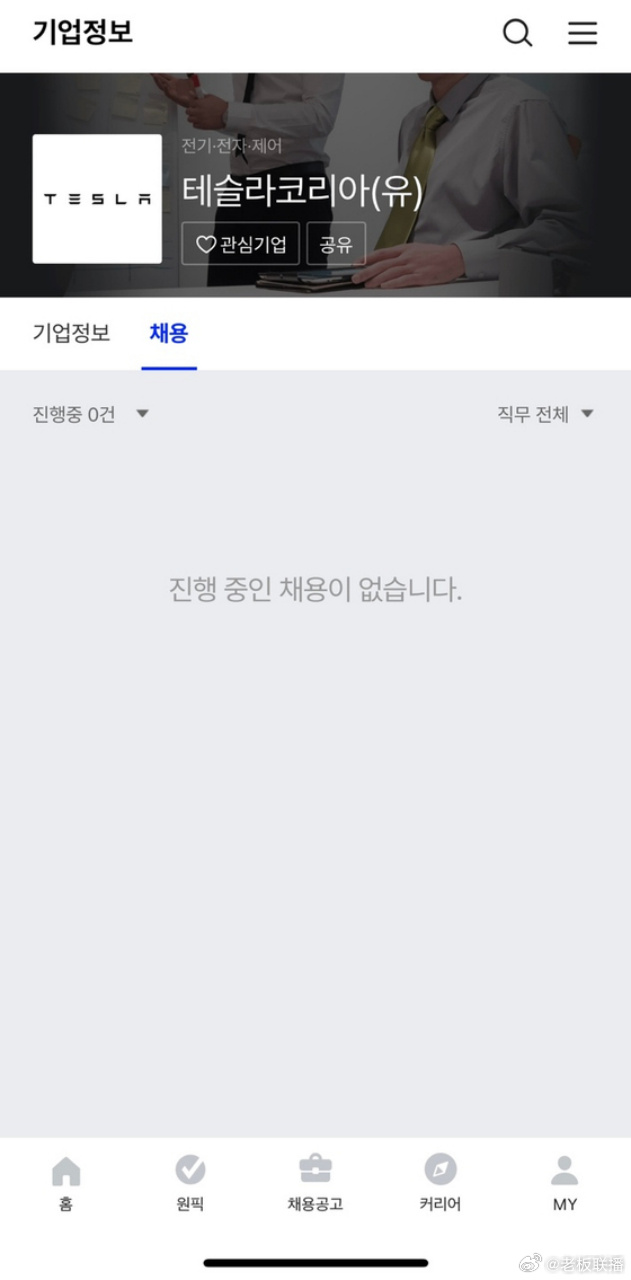Open the 원픽 tab
Viewport: 631px width, 1280px height.
pos(190,1183)
